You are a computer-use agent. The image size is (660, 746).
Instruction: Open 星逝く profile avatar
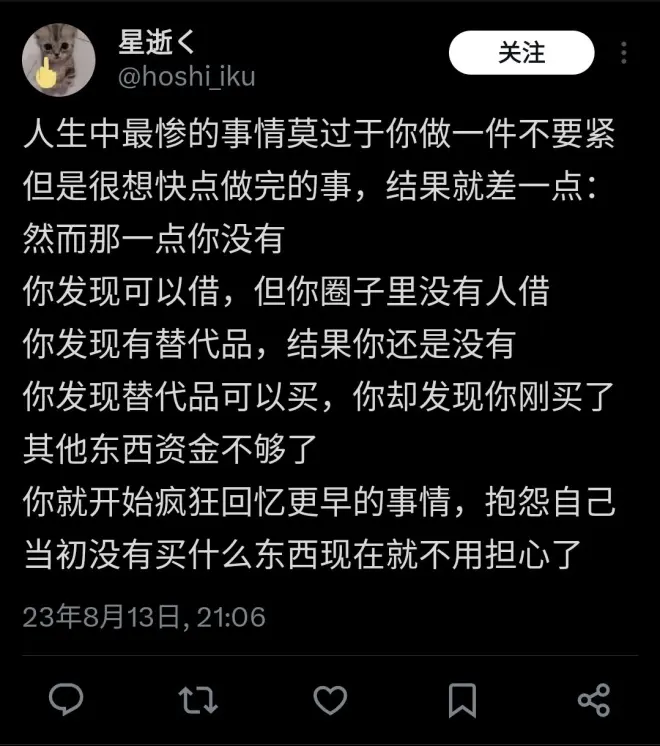click(x=59, y=58)
